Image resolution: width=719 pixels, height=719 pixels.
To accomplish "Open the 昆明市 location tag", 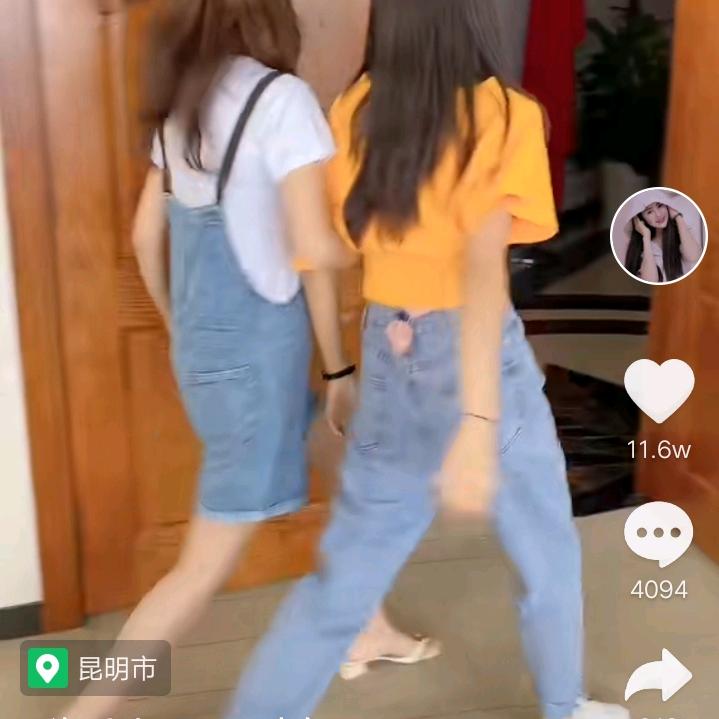I will tap(96, 667).
